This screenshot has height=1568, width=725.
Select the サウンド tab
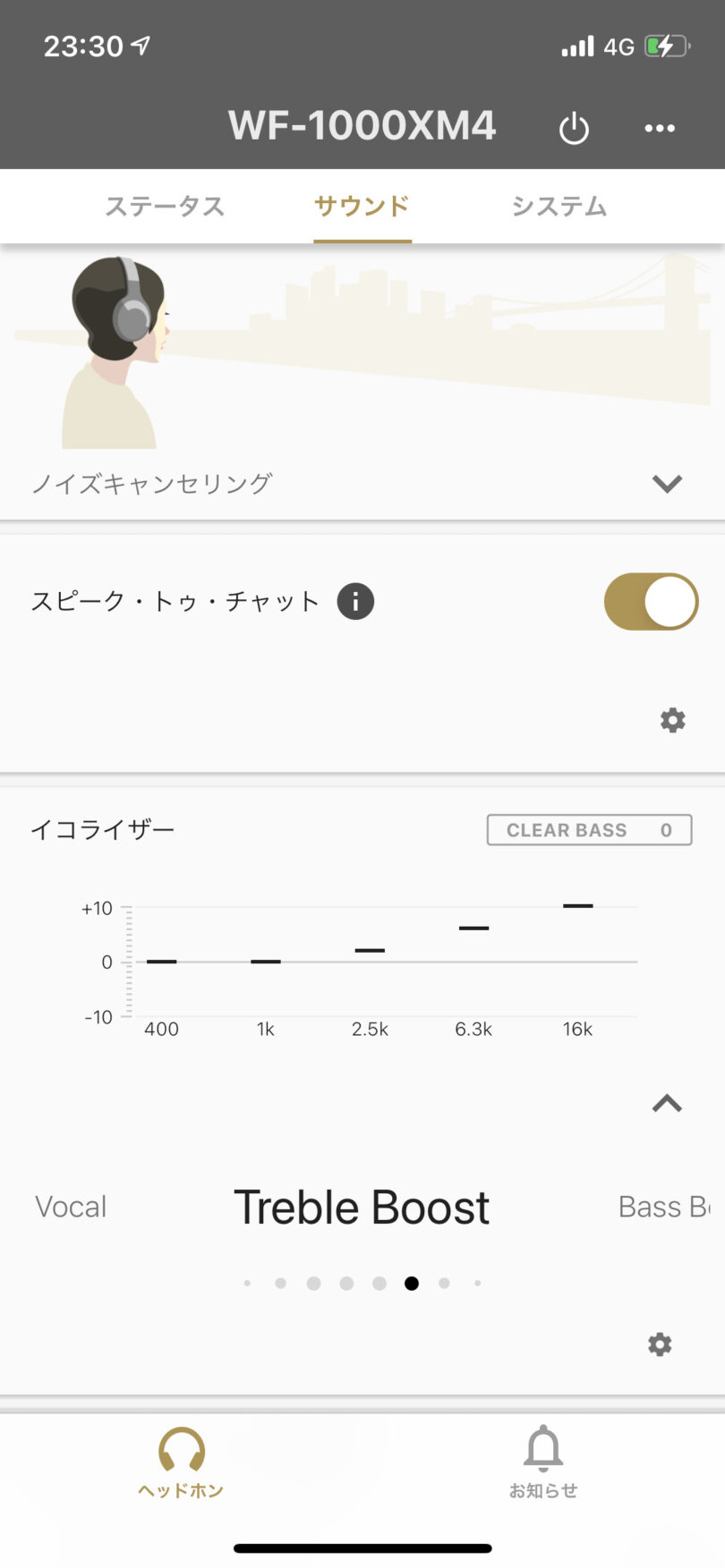(x=362, y=207)
